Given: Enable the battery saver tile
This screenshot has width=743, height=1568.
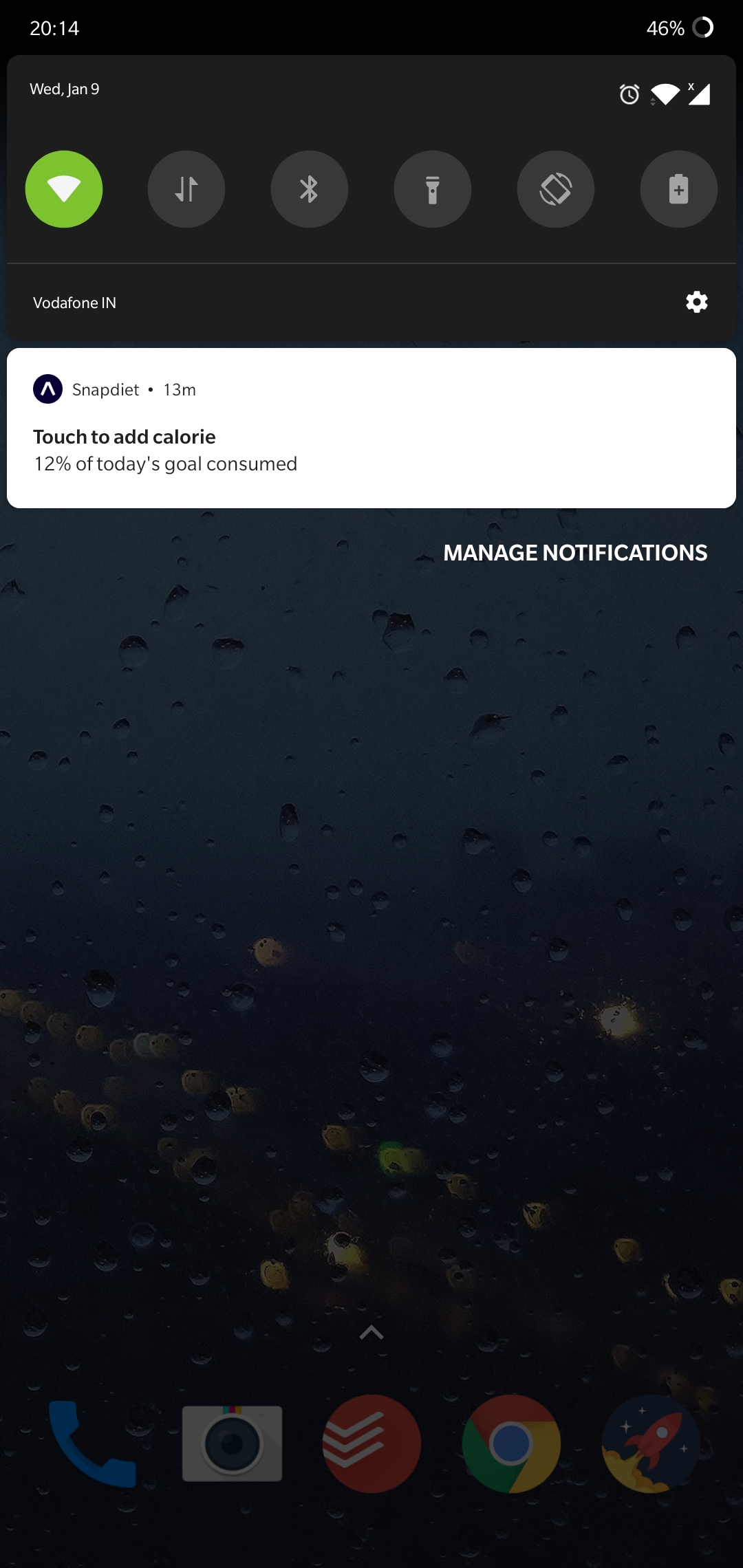Looking at the screenshot, I should pyautogui.click(x=679, y=189).
